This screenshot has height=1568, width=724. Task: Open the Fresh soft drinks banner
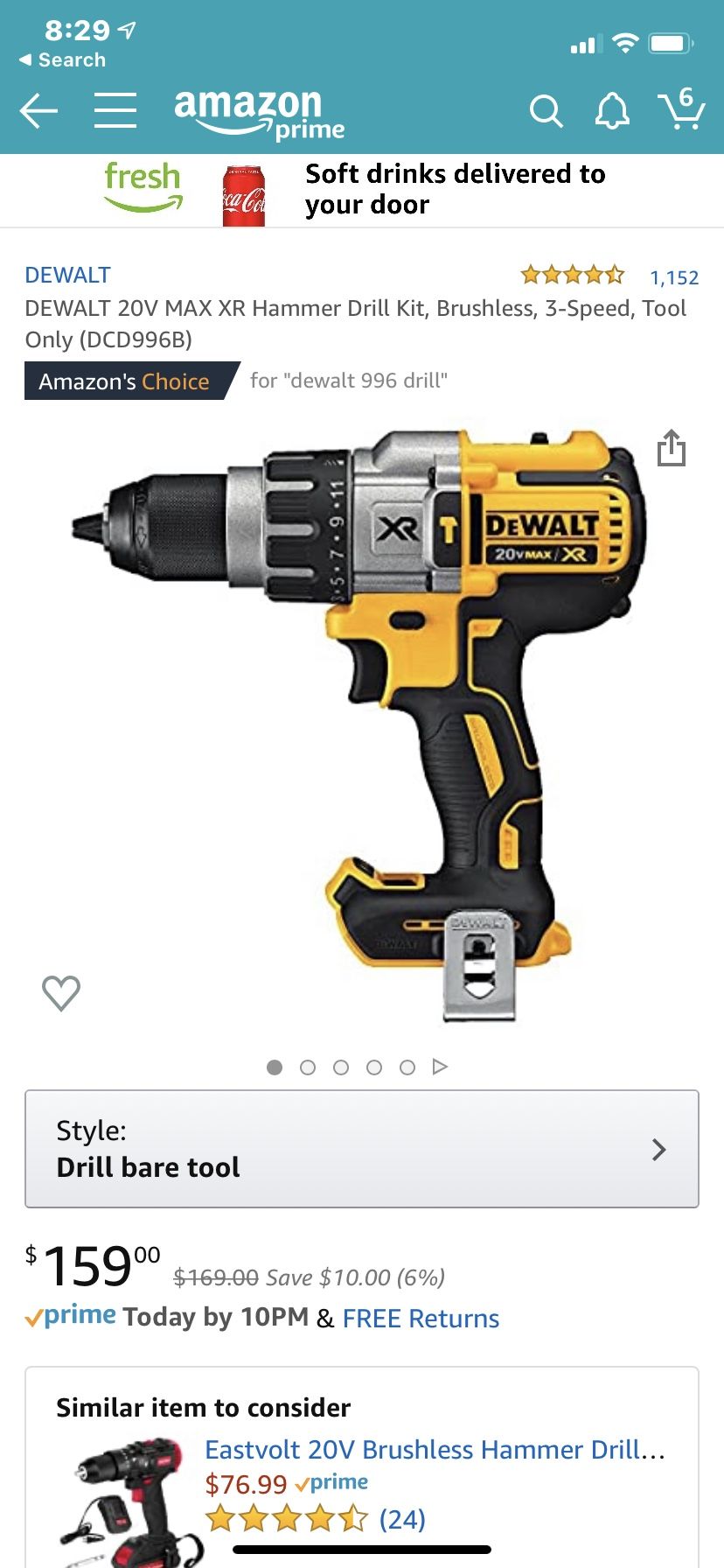pos(362,191)
